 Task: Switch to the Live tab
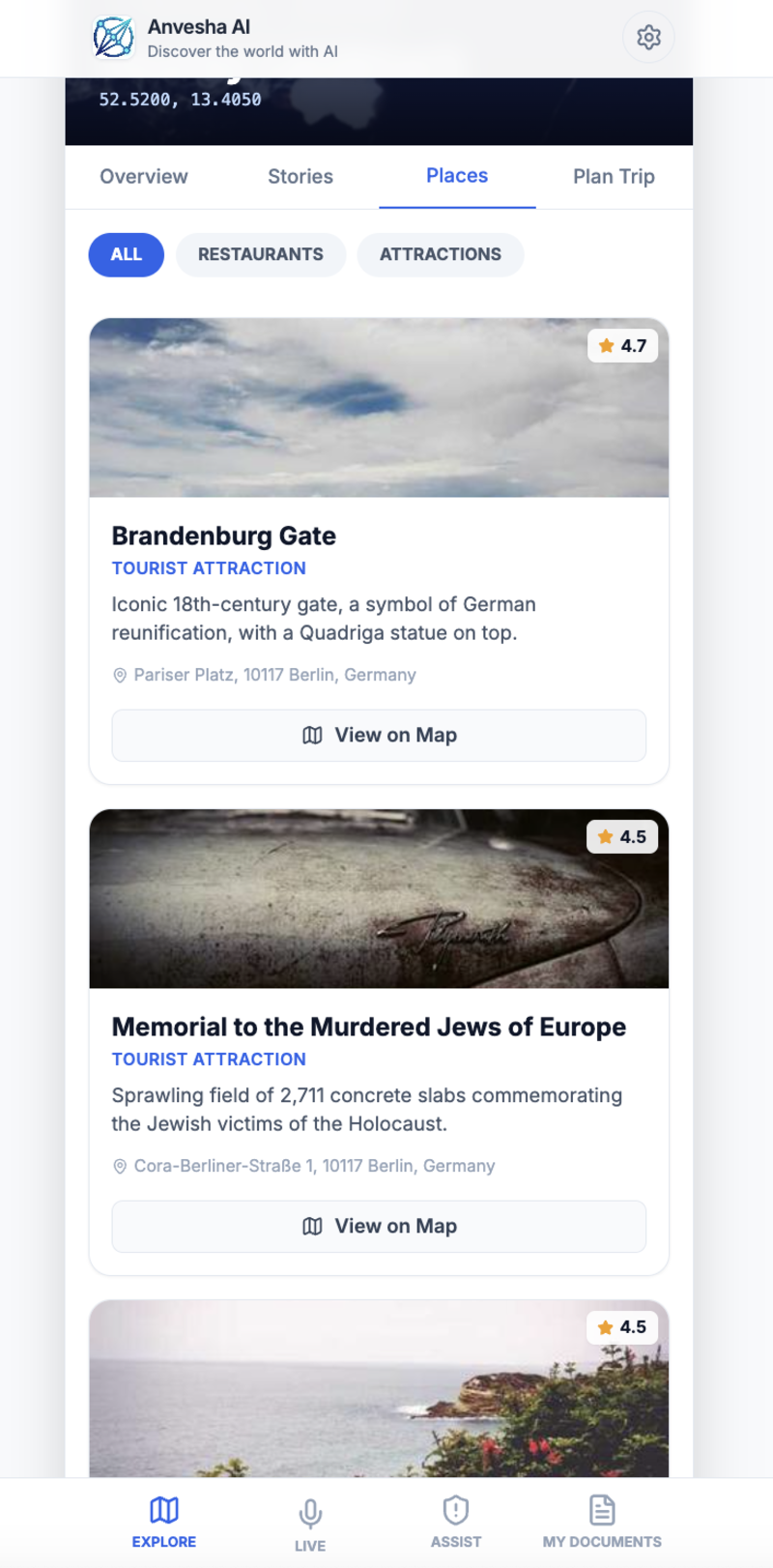point(310,1524)
